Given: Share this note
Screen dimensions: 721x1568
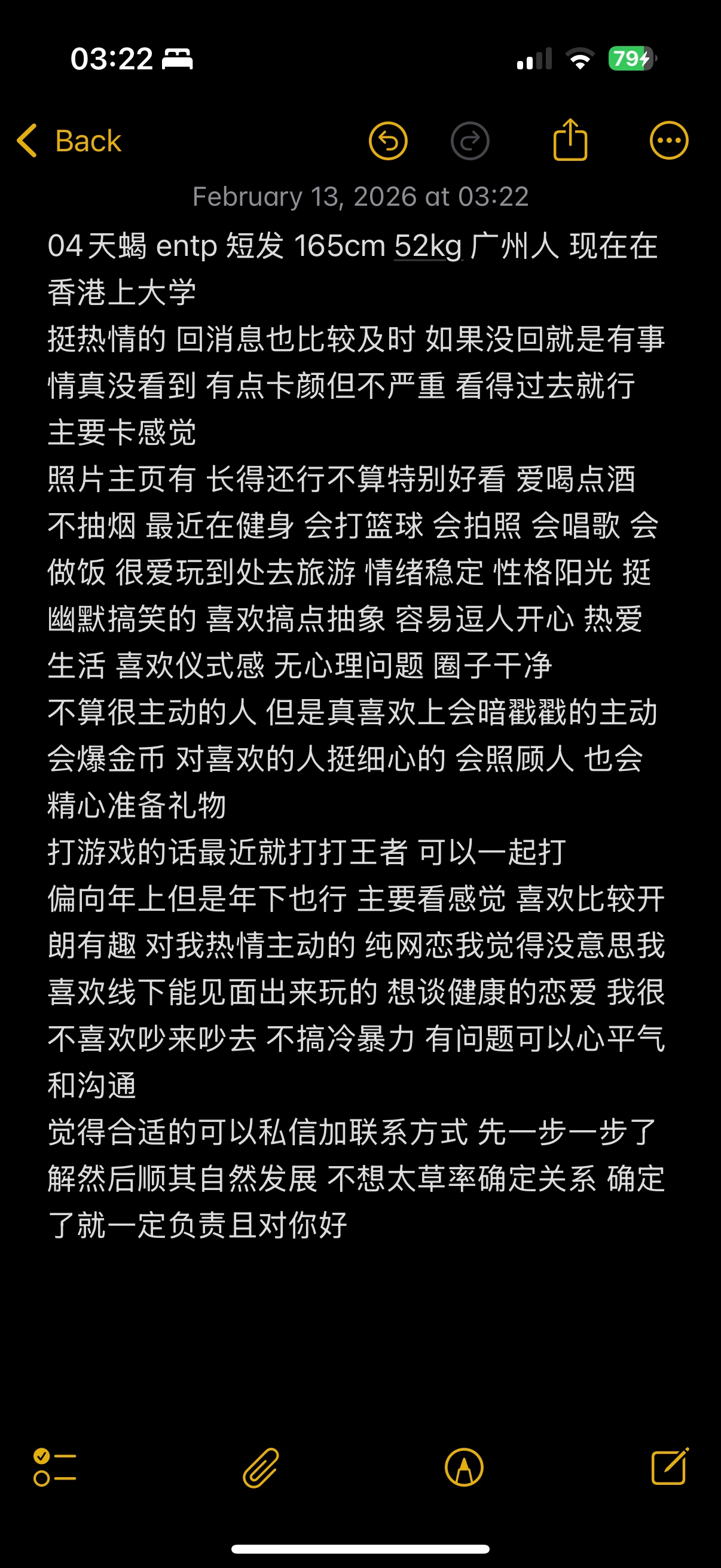Looking at the screenshot, I should click(x=570, y=140).
